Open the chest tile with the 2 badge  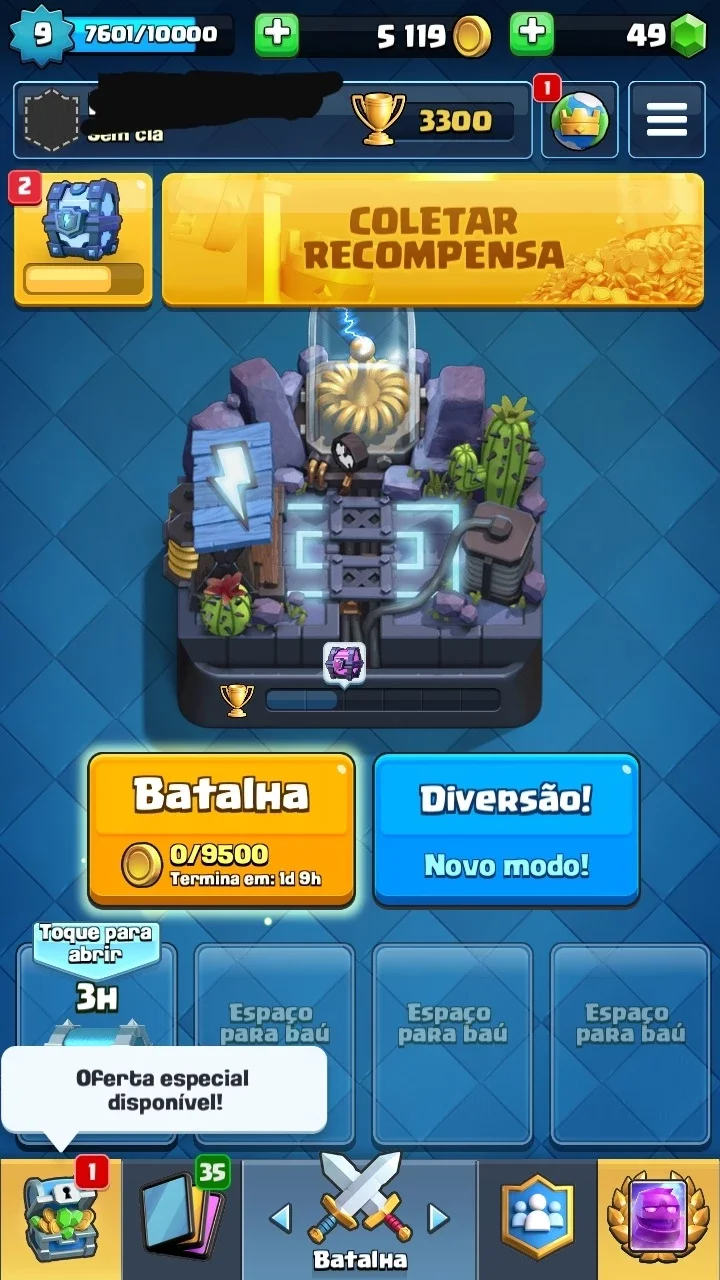point(83,239)
